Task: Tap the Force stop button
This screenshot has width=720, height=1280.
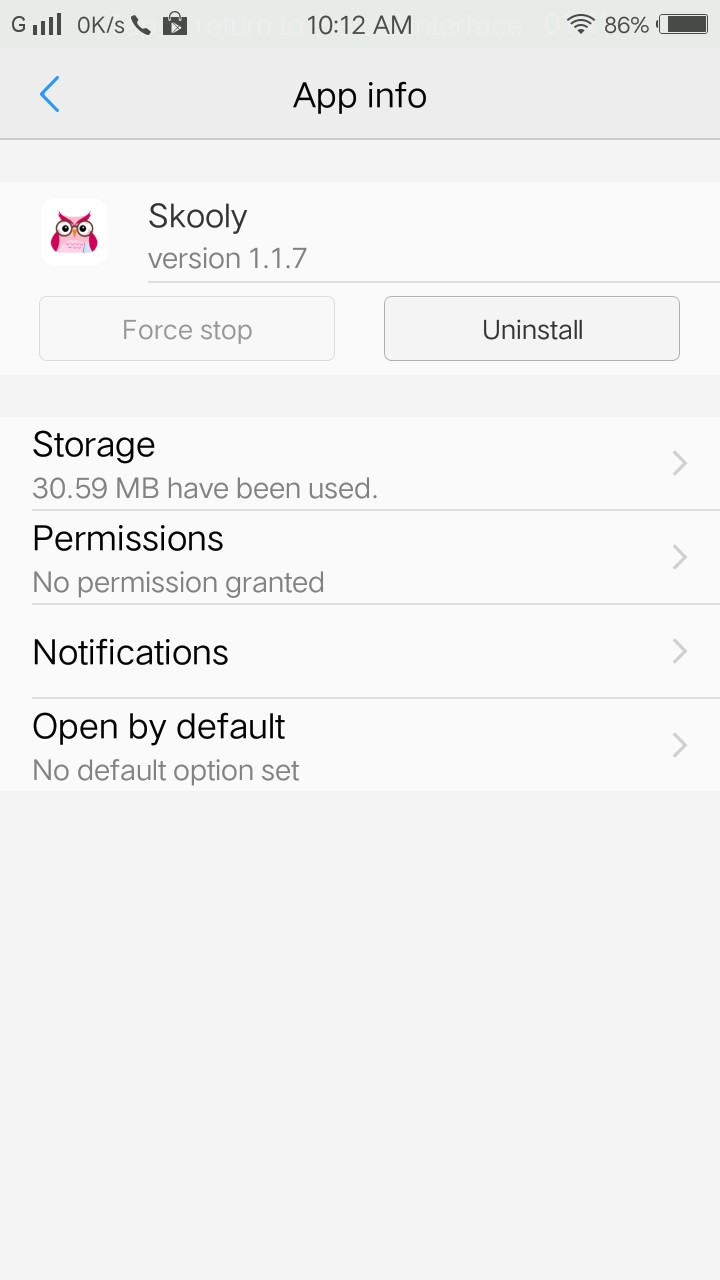Action: pos(187,328)
